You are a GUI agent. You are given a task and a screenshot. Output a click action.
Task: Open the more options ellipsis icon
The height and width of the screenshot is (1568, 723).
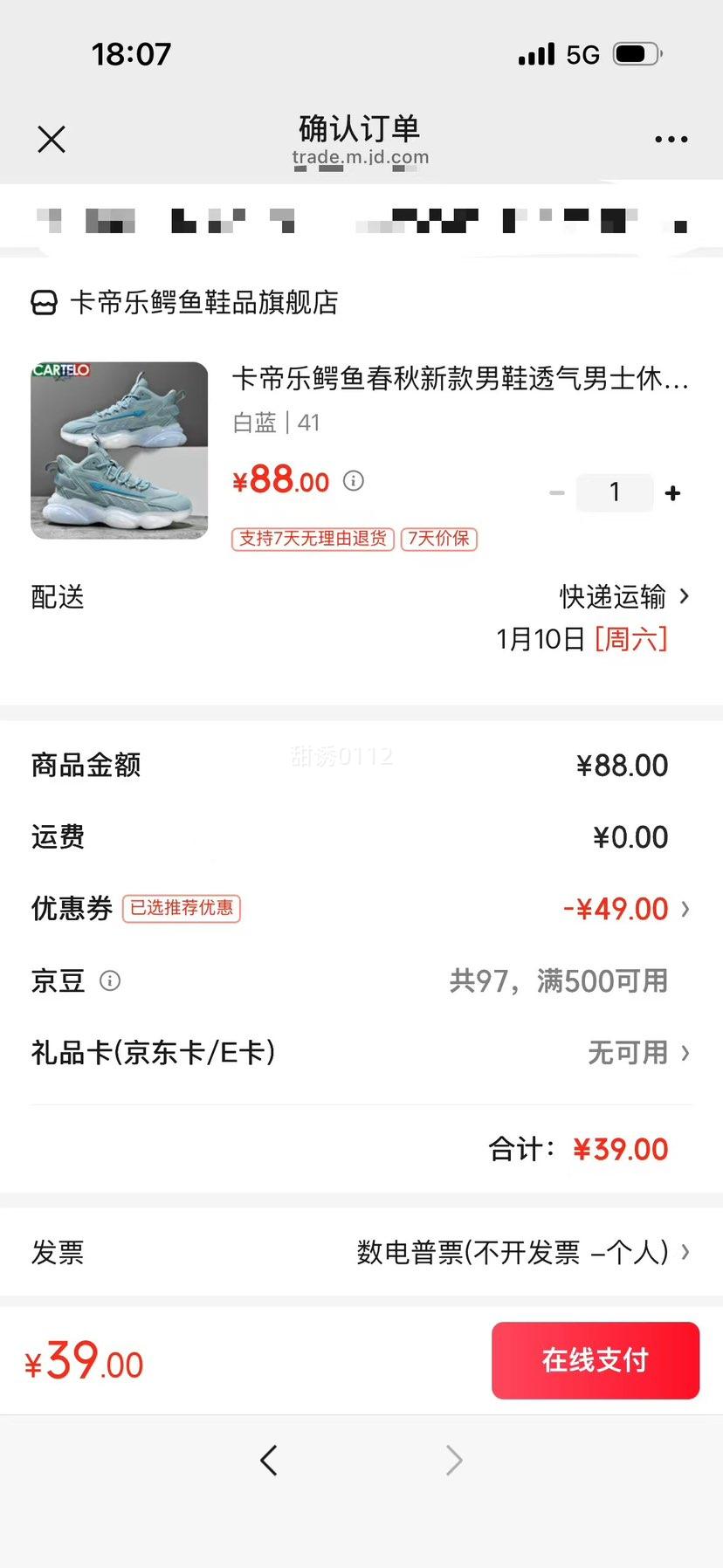(671, 139)
